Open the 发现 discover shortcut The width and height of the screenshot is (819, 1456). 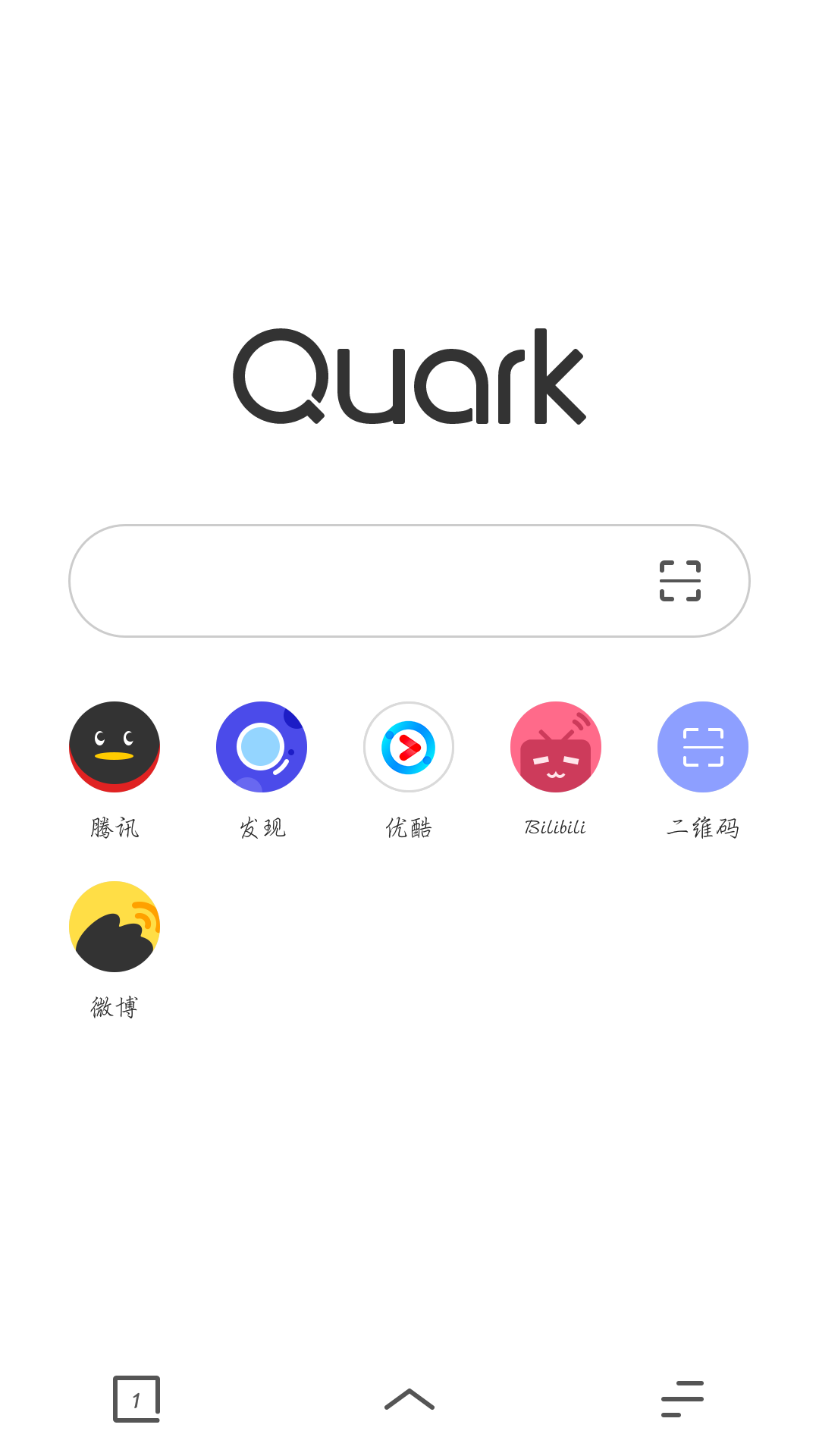[262, 747]
